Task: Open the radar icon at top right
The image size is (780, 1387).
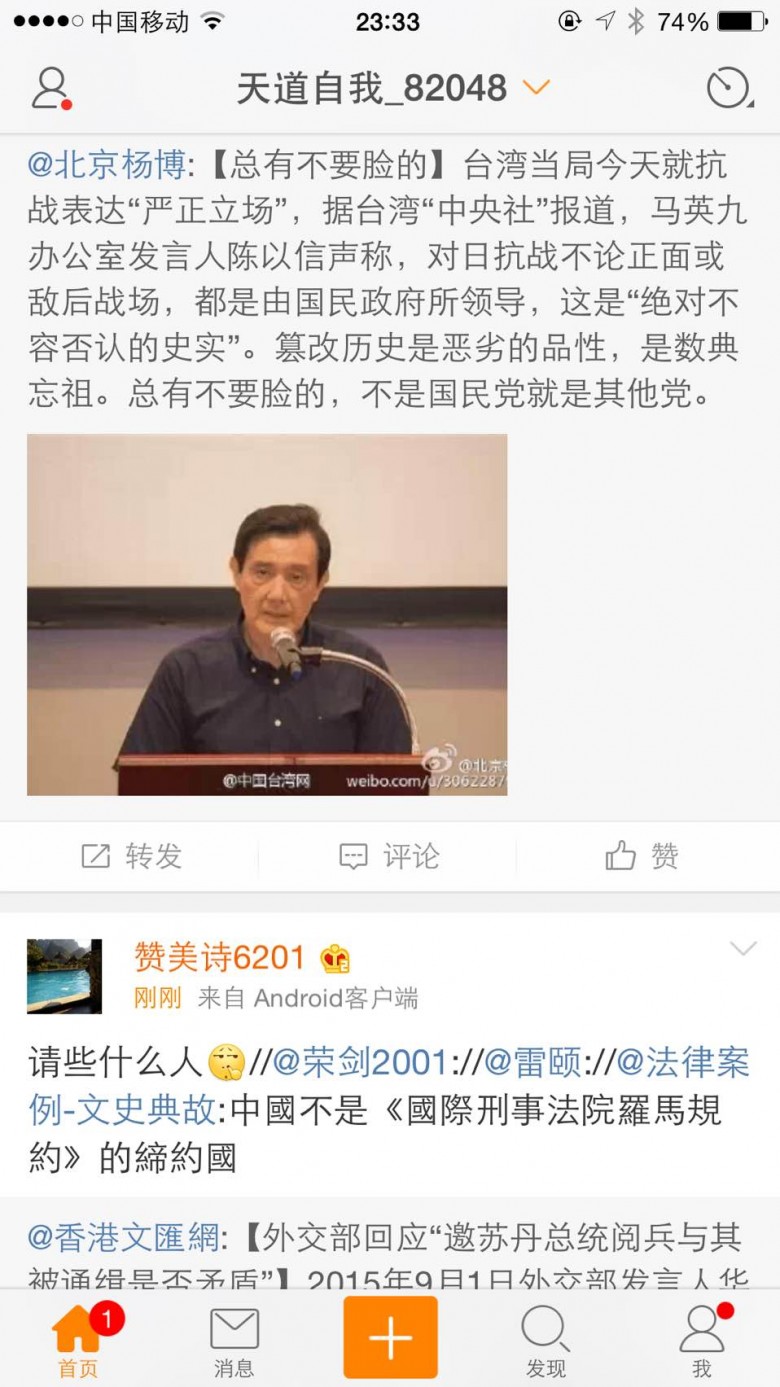Action: [728, 88]
